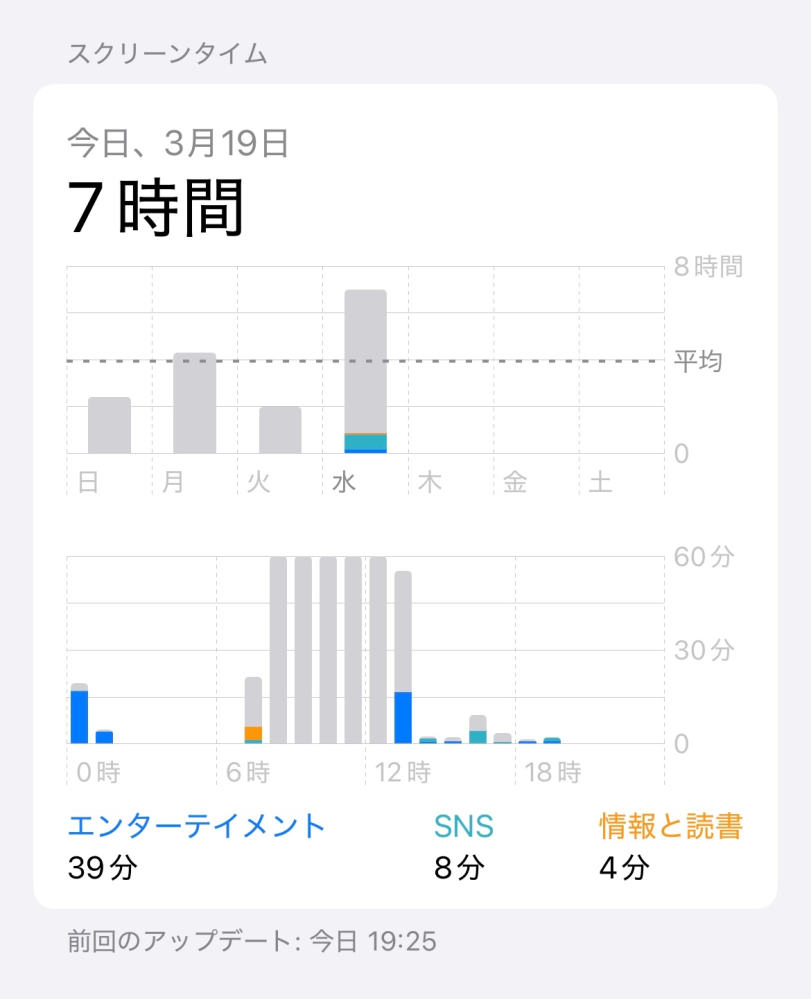Select the Tuesday (火) usage bar

[280, 430]
